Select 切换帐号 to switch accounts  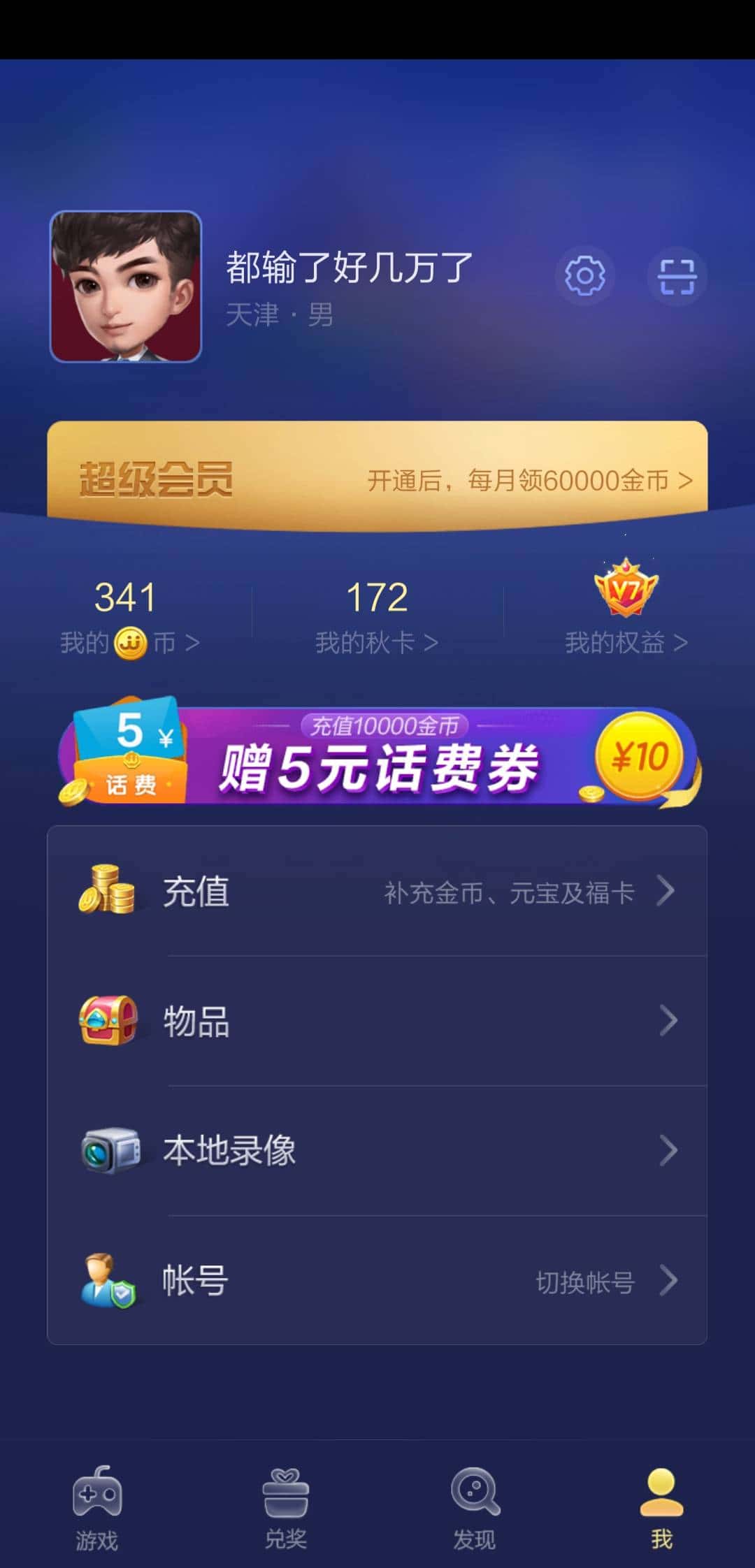click(584, 1280)
